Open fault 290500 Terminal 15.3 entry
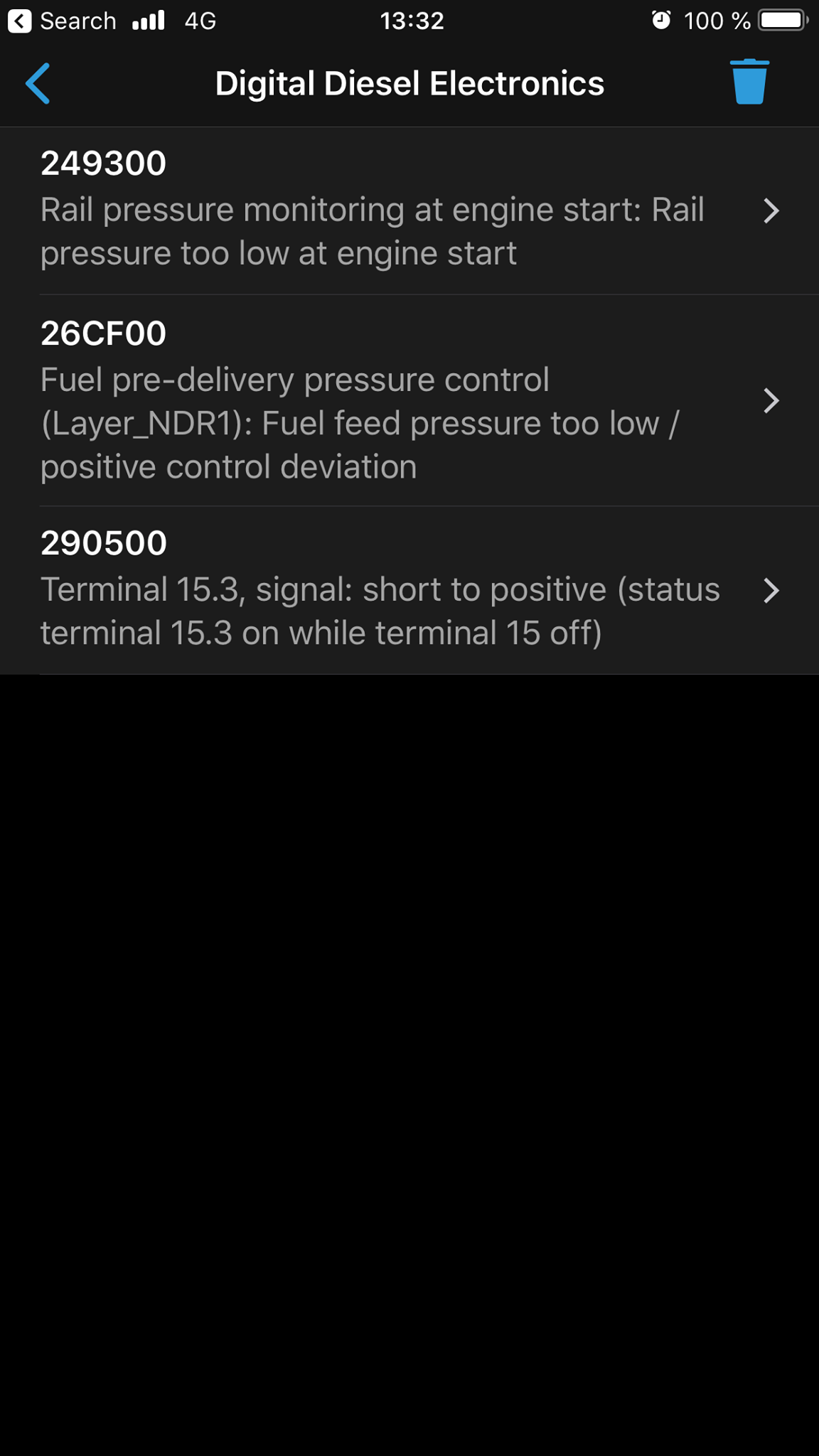The height and width of the screenshot is (1456, 819). (x=409, y=590)
